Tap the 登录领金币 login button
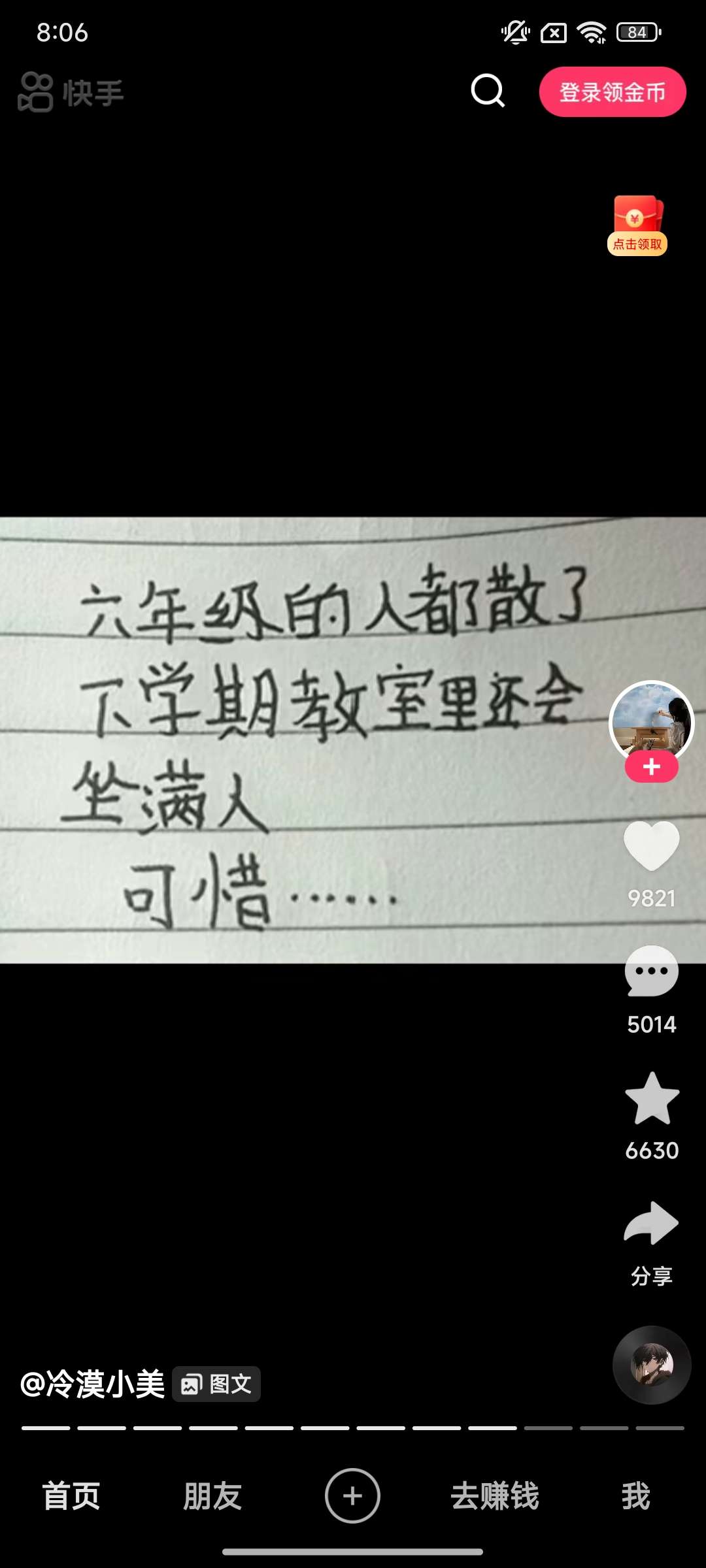706x1568 pixels. pos(612,92)
